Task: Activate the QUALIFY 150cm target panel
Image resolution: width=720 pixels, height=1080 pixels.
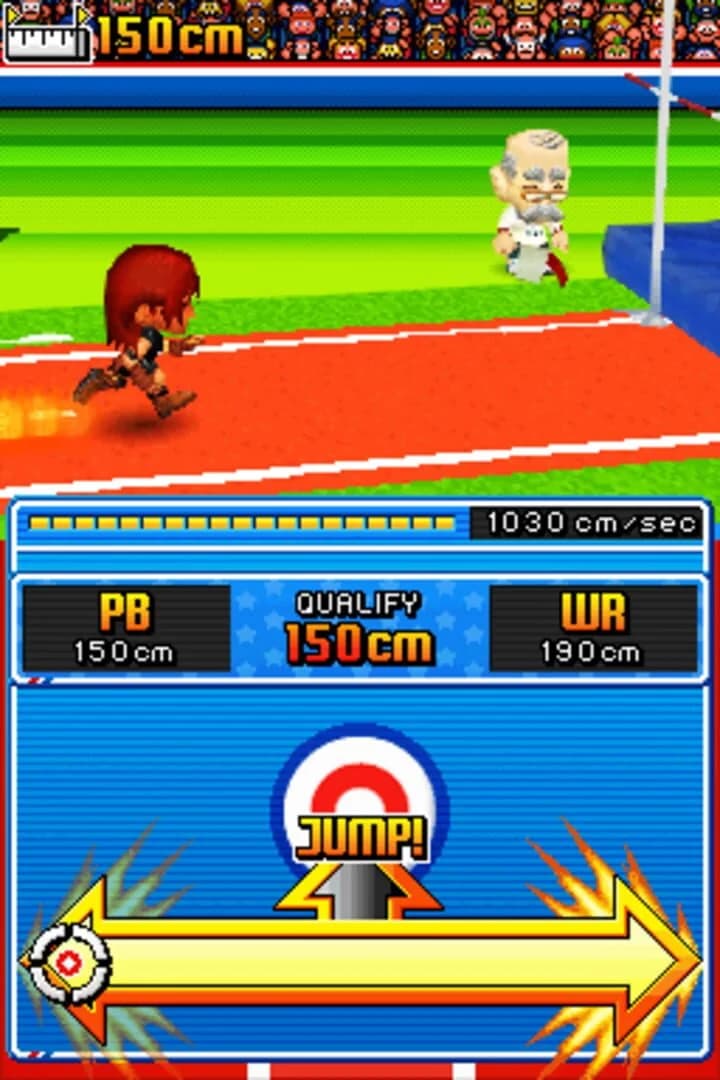Action: point(358,625)
